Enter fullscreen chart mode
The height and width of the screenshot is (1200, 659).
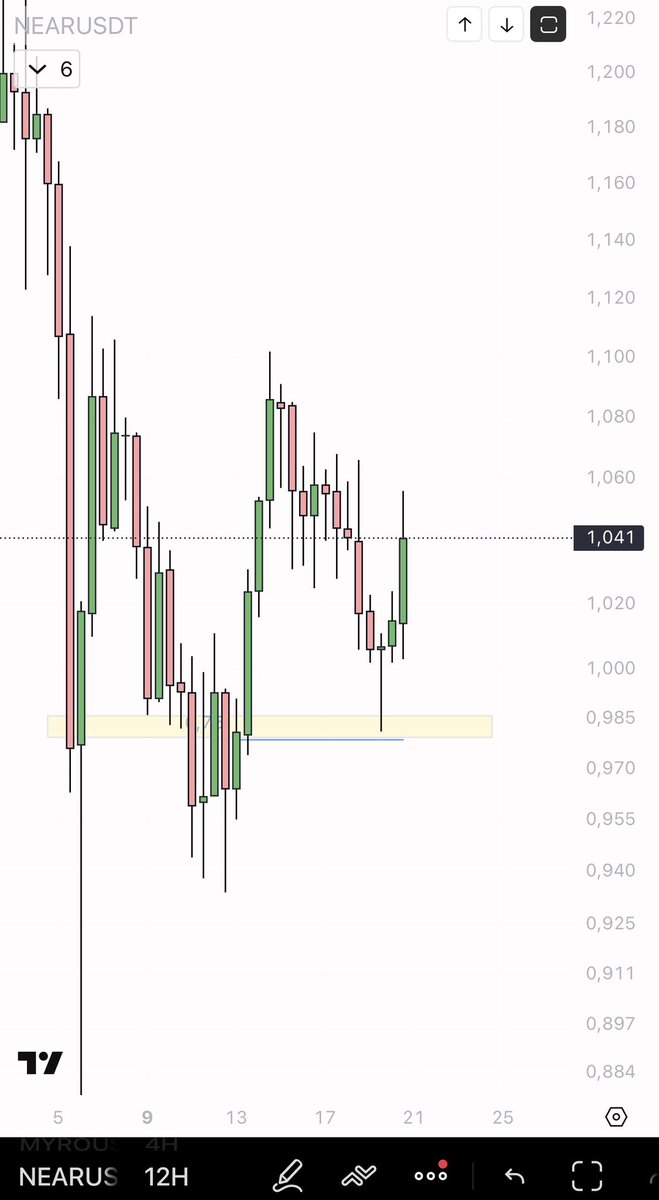(587, 1175)
